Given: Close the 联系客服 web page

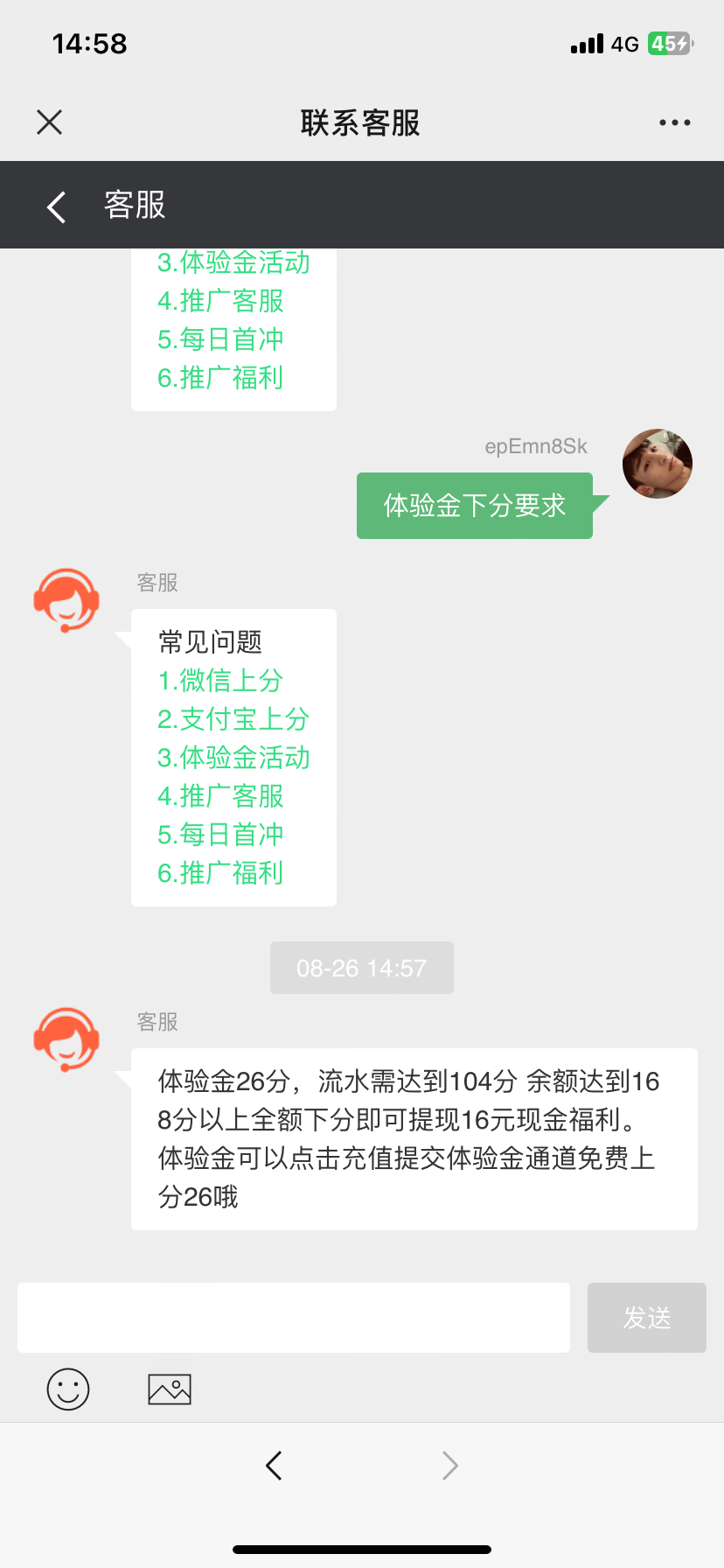Looking at the screenshot, I should 50,122.
